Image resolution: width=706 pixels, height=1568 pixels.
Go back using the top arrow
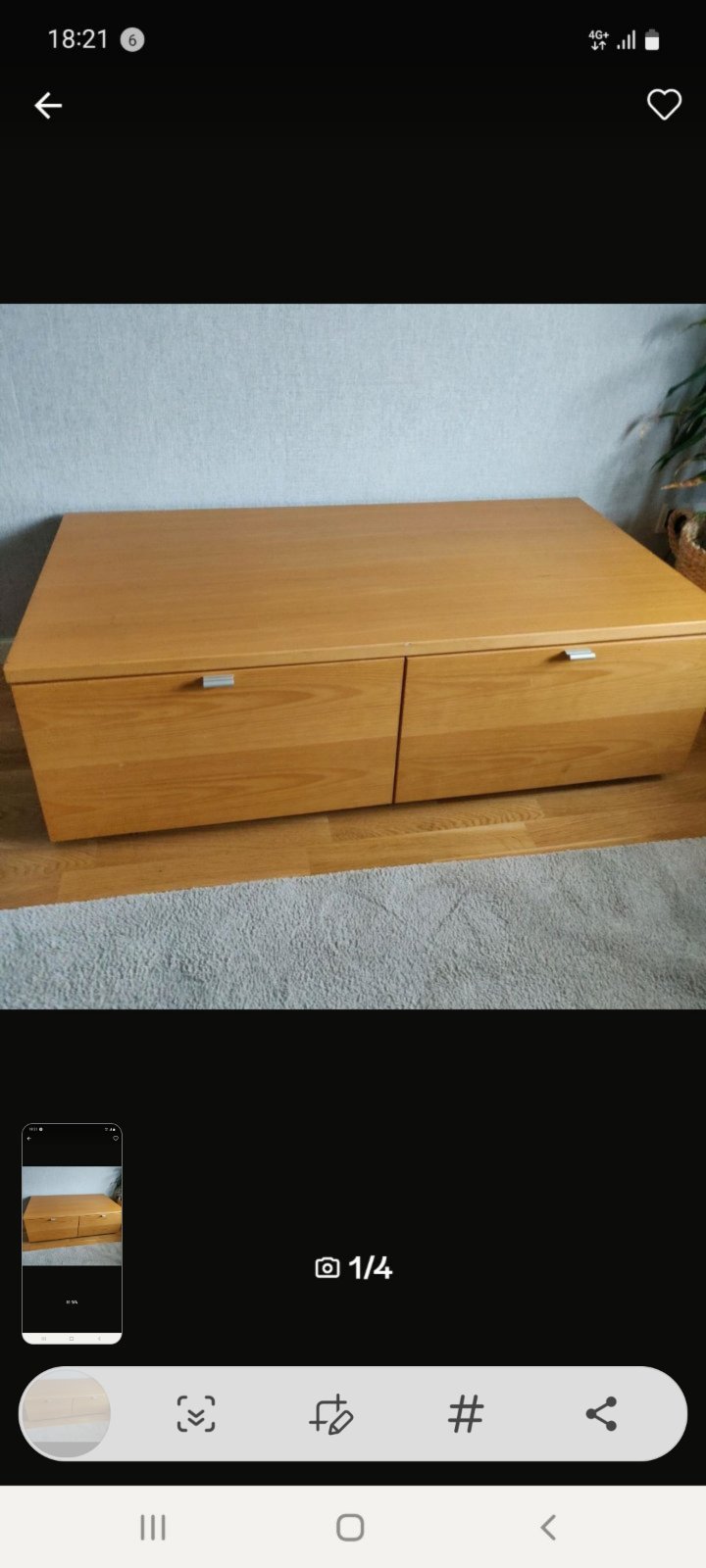point(48,106)
